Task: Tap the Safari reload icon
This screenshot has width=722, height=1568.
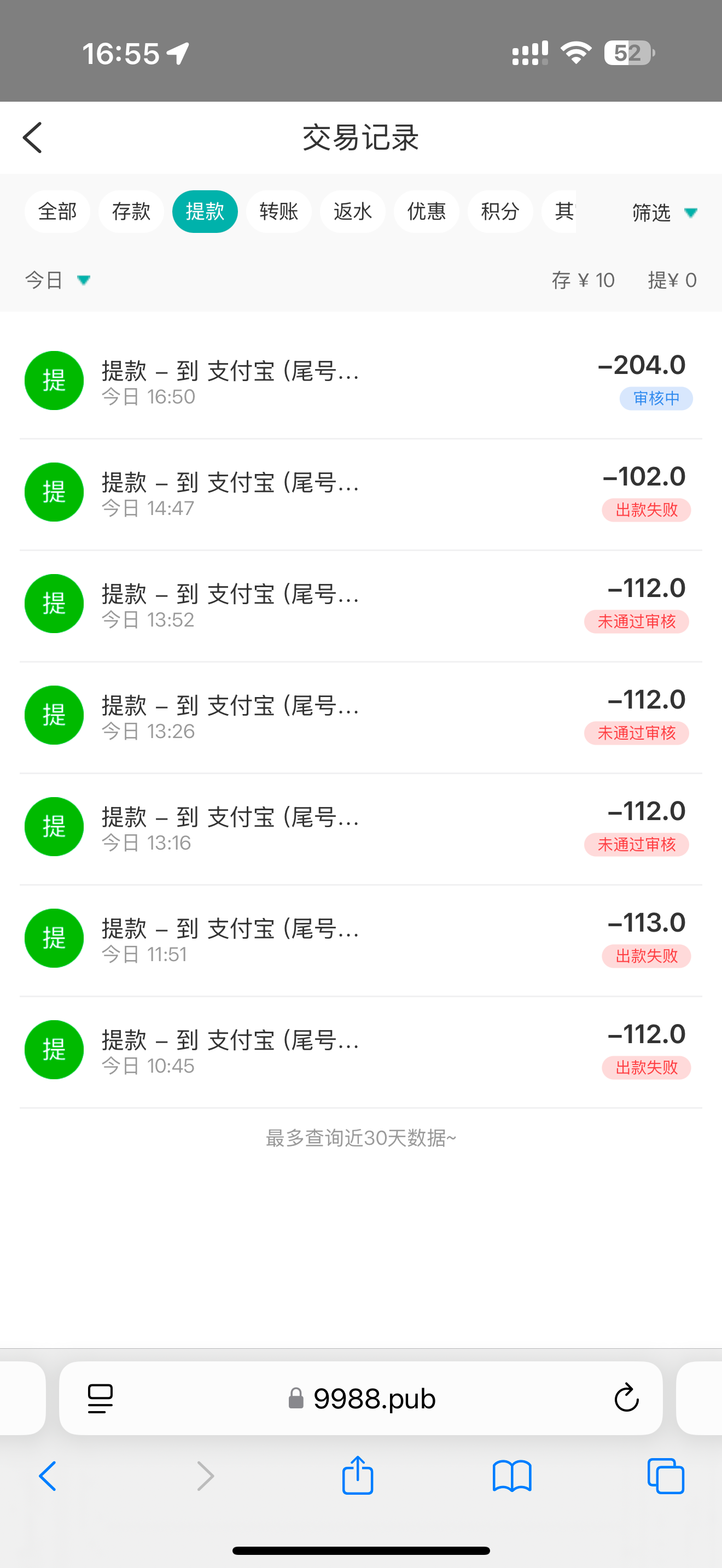Action: tap(626, 1398)
